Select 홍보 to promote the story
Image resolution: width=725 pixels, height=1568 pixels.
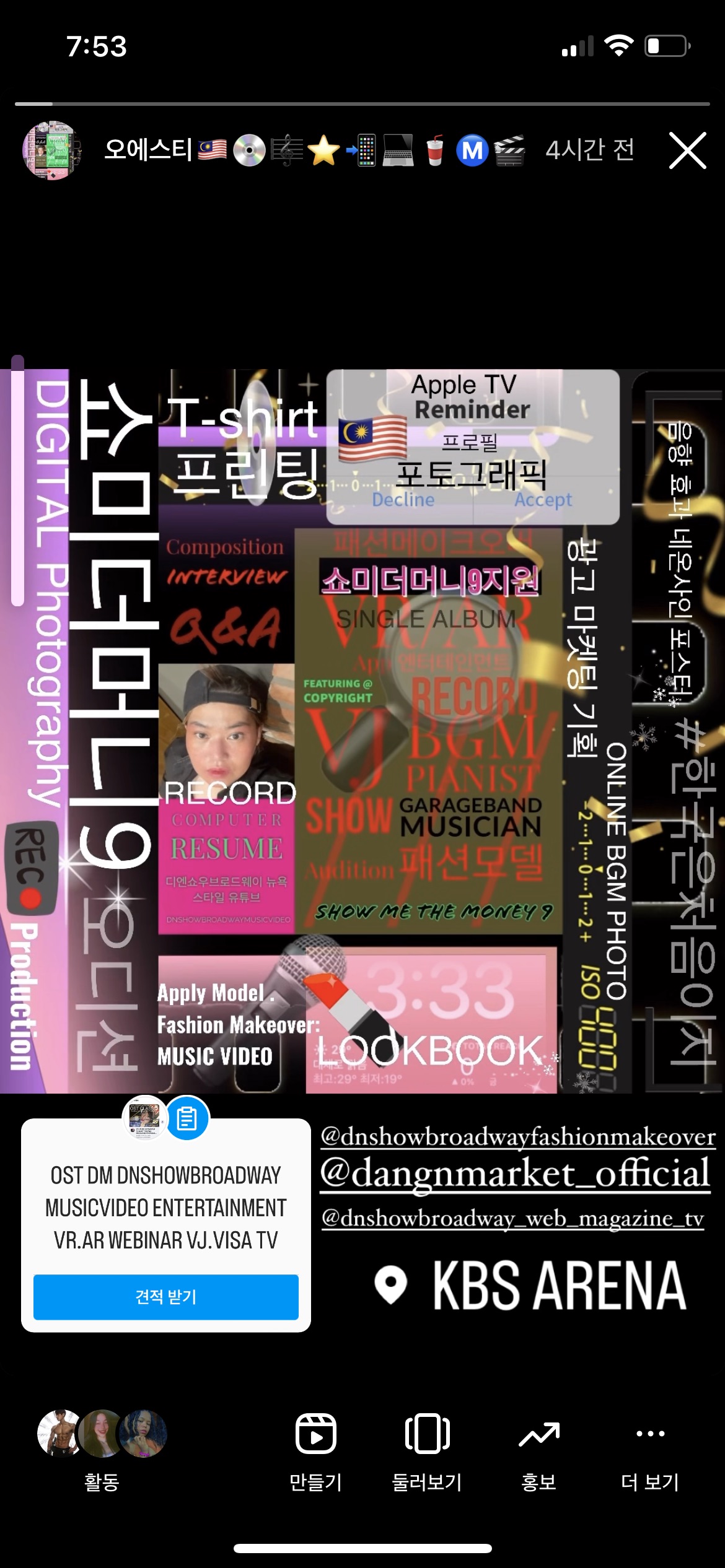click(538, 1449)
